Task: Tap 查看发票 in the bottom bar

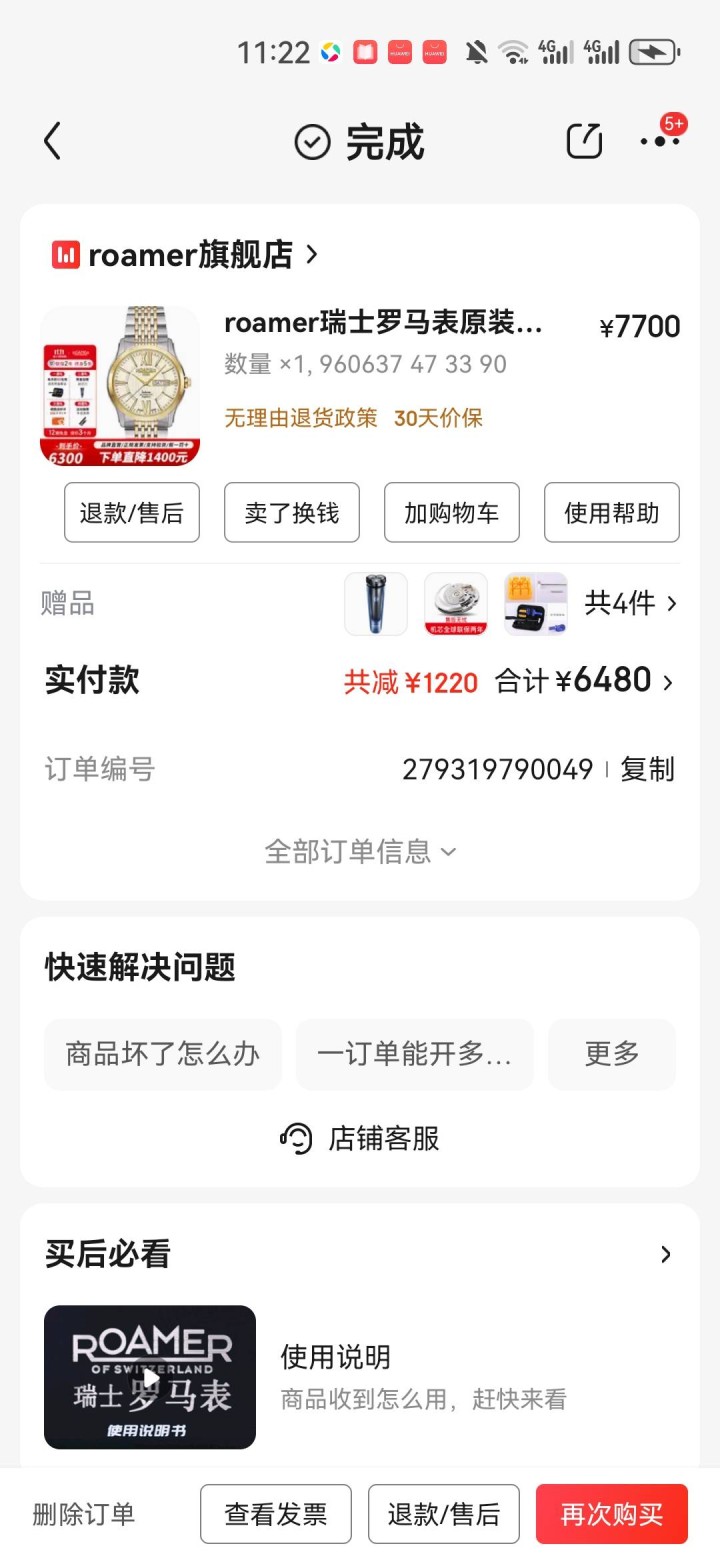Action: (276, 1514)
